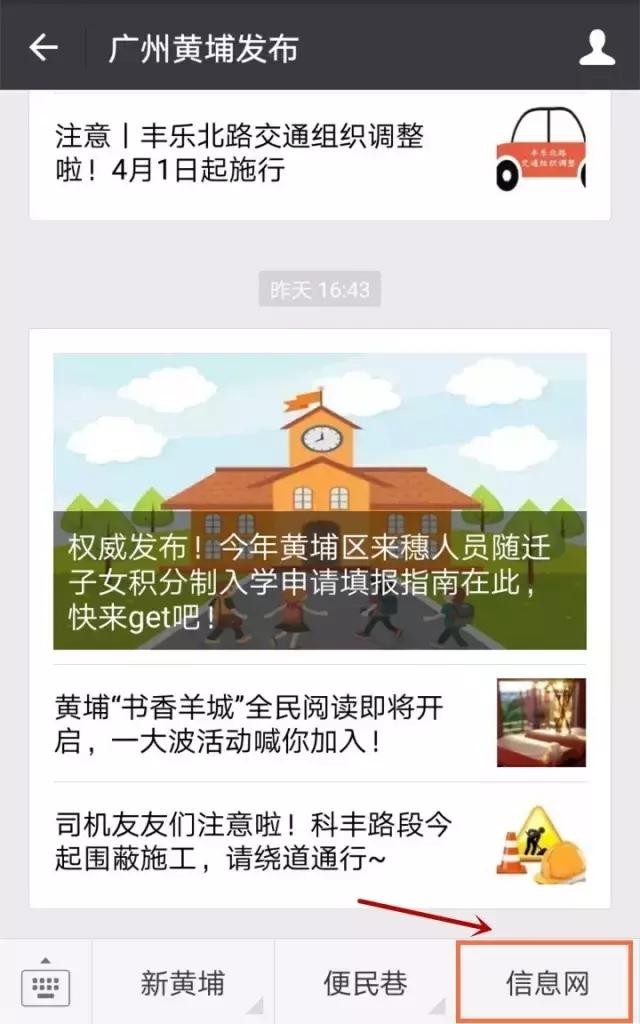The image size is (640, 1024).
Task: Go back from 广州黄埔发布
Action: click(43, 47)
